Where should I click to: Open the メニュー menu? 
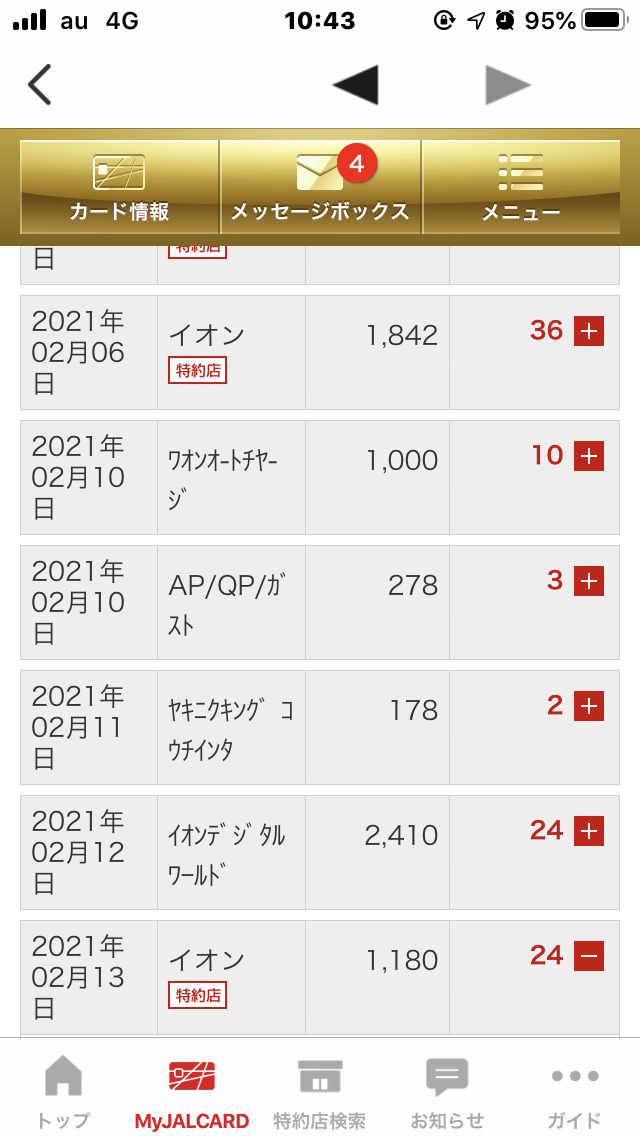[521, 187]
